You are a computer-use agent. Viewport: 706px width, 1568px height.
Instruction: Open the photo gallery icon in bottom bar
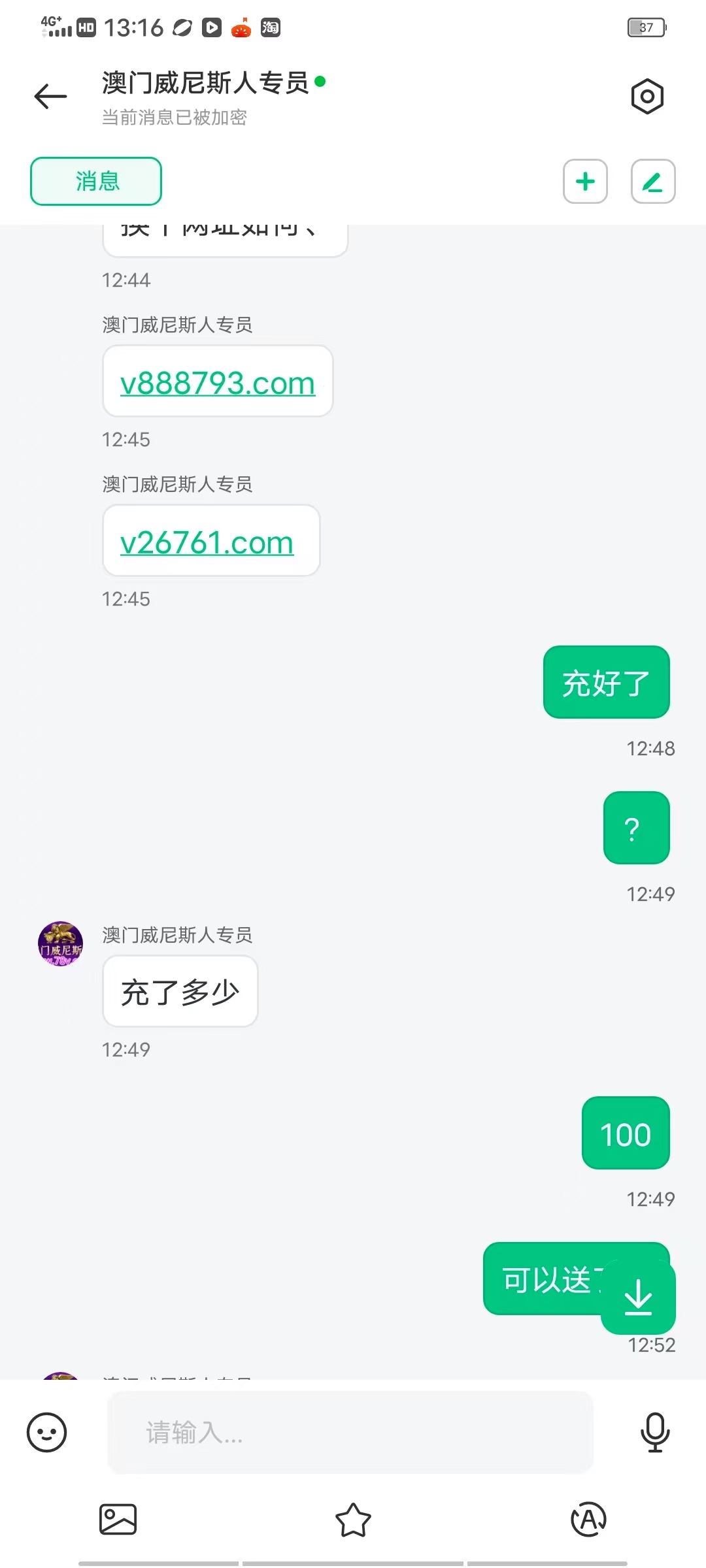point(118,1519)
